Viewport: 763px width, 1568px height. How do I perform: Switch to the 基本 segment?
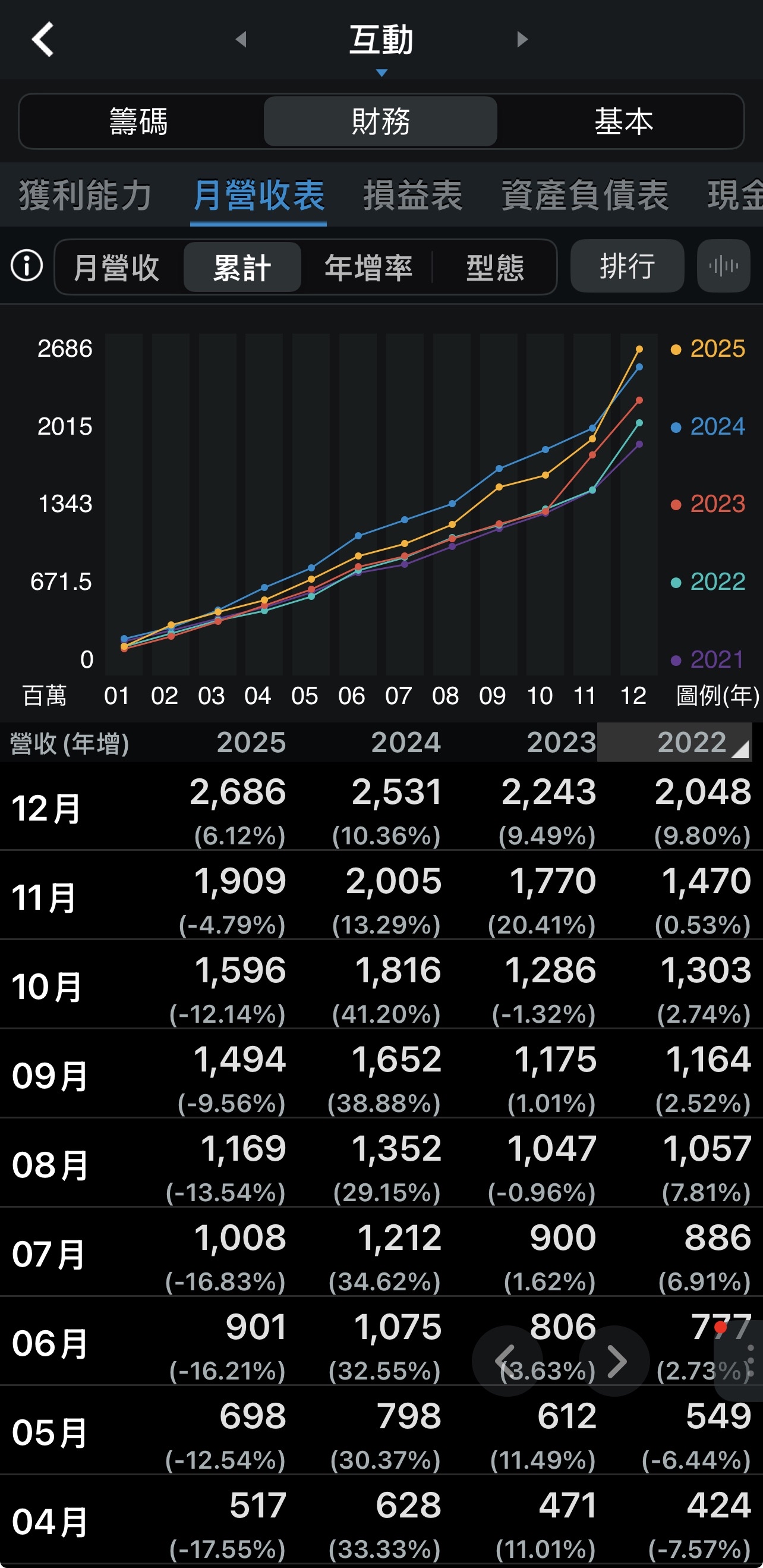pyautogui.click(x=623, y=121)
